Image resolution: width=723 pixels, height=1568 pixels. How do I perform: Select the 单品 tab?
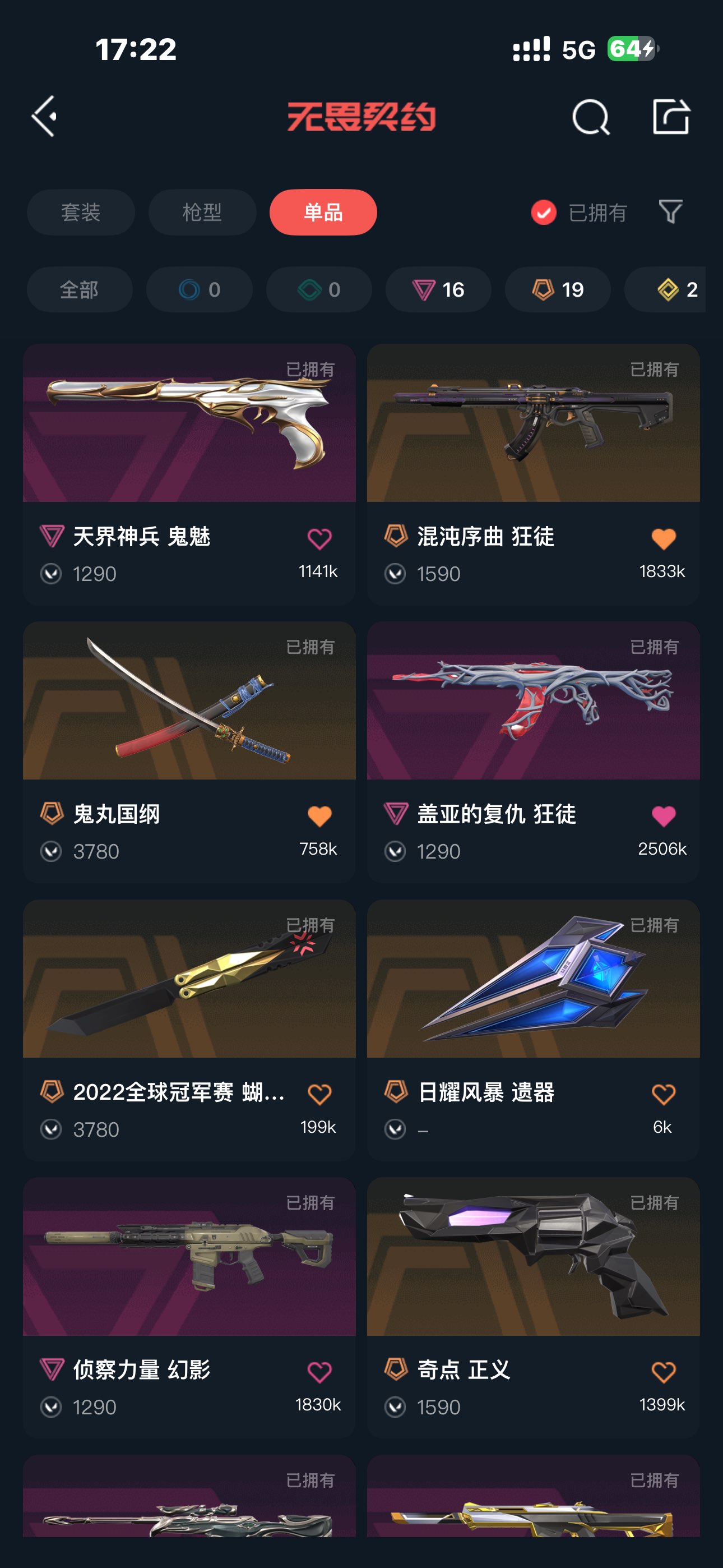pos(323,213)
